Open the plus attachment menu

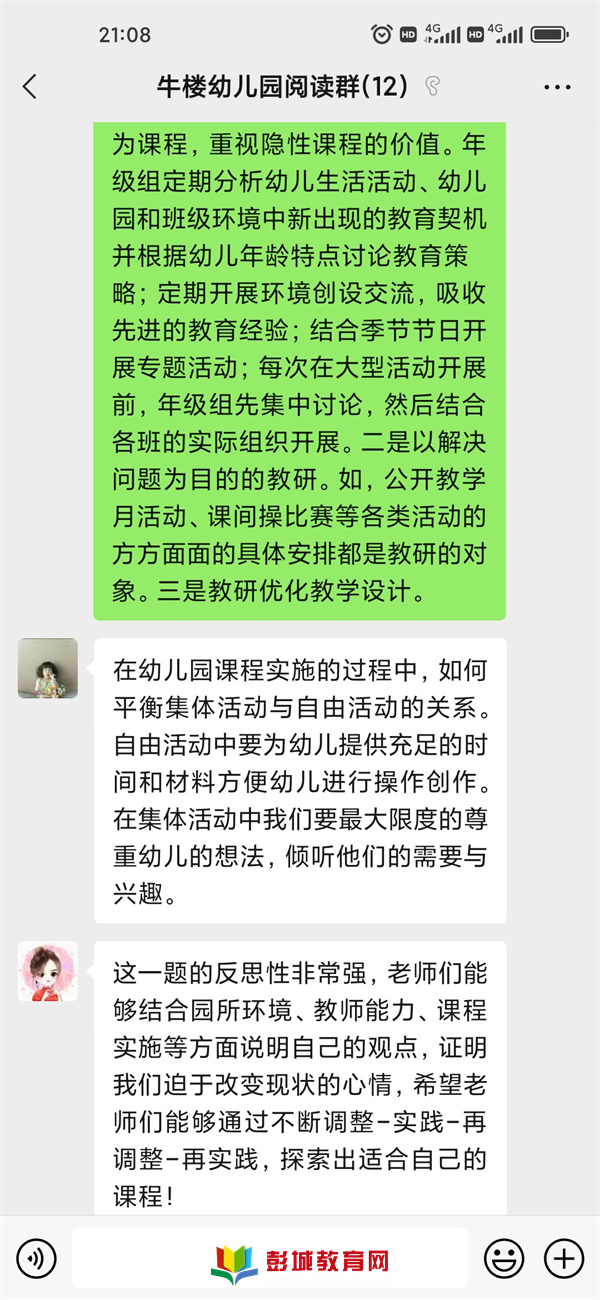coord(563,1257)
